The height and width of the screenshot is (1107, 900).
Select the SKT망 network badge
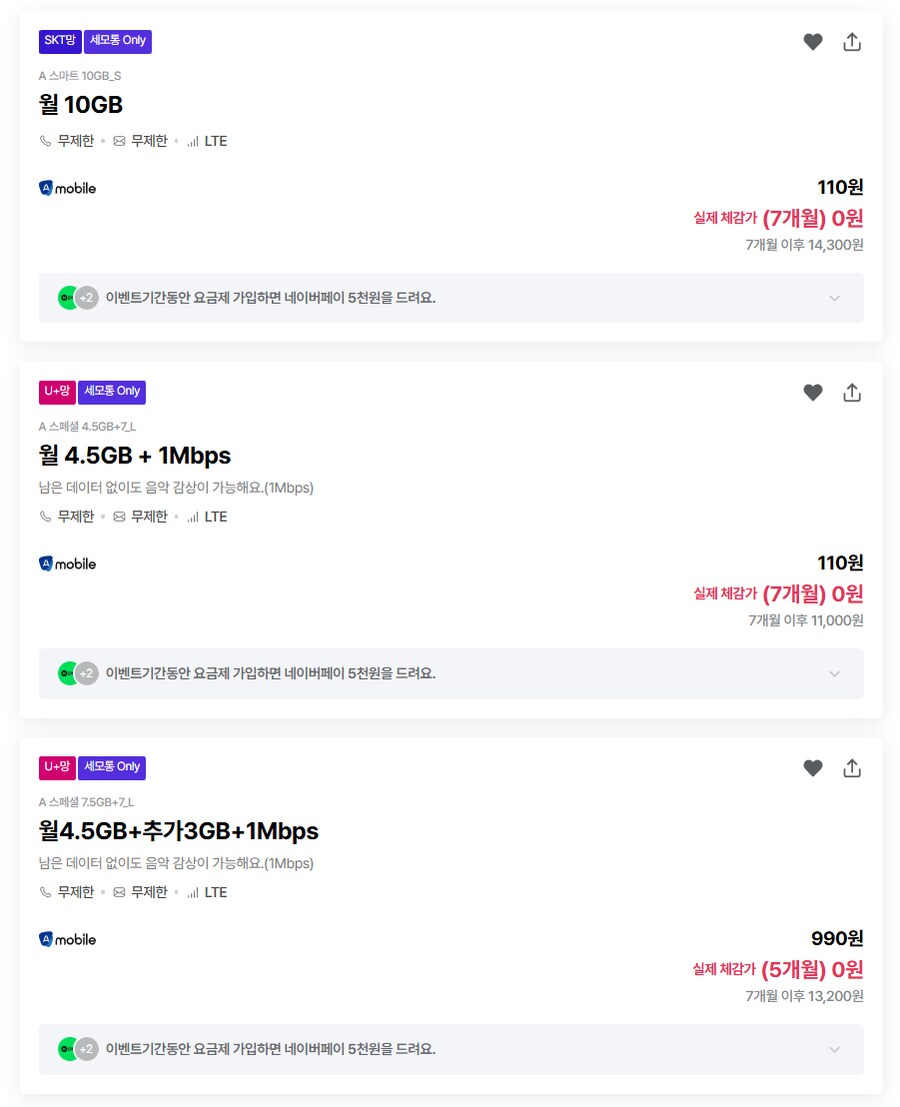point(59,41)
